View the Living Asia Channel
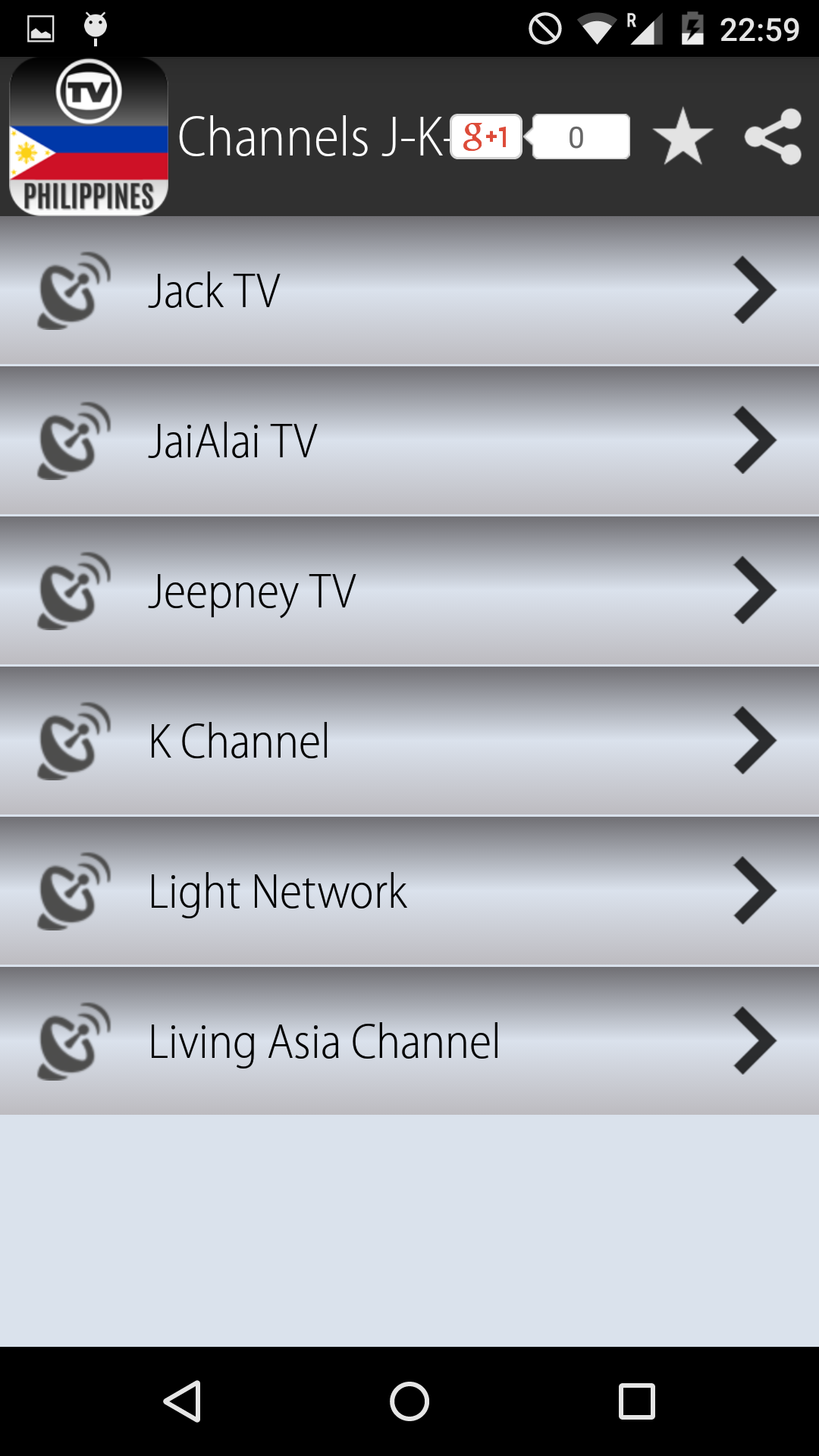The width and height of the screenshot is (819, 1456). click(409, 1041)
